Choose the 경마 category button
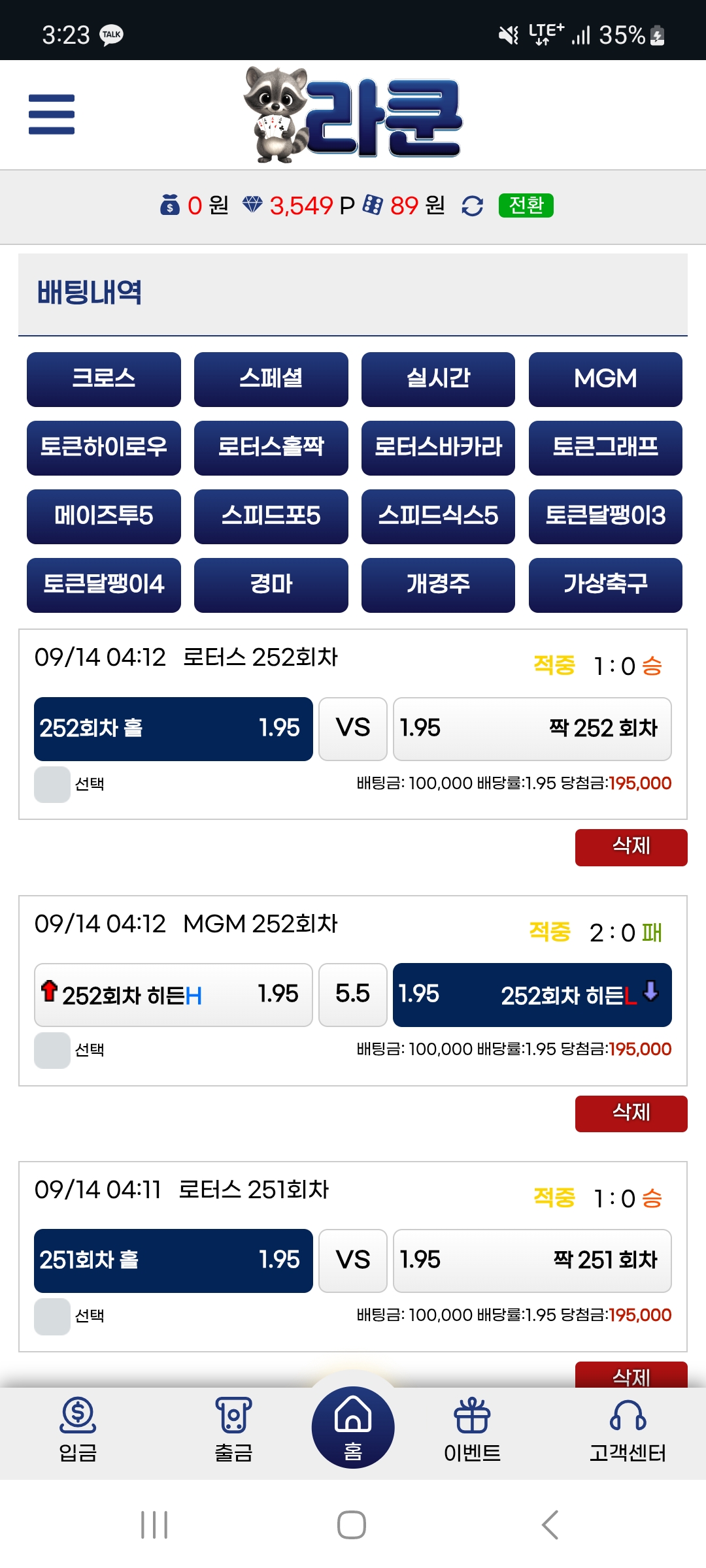This screenshot has width=706, height=1568. click(271, 585)
